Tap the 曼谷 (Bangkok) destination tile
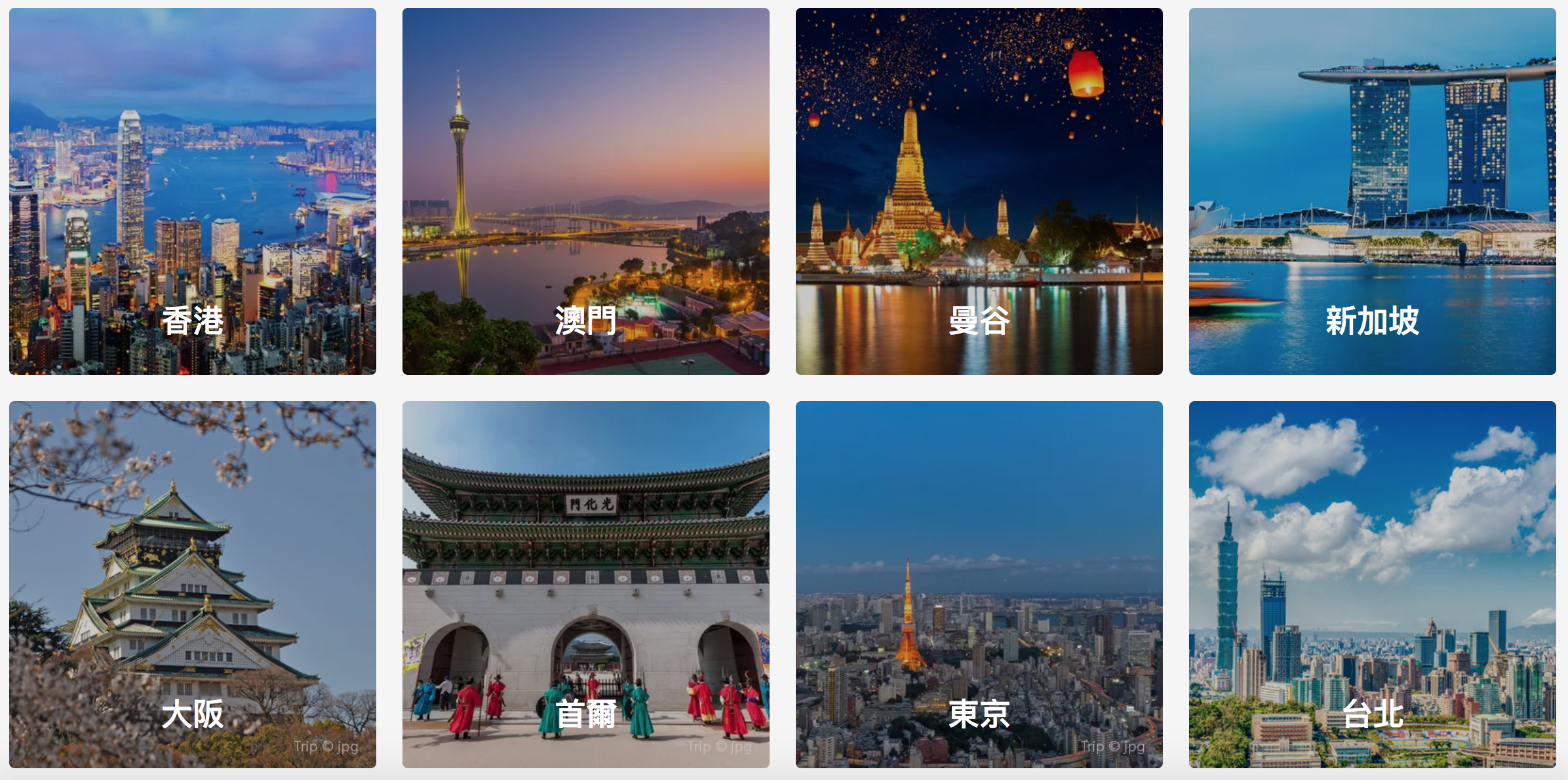Viewport: 1568px width, 780px height. click(x=979, y=191)
